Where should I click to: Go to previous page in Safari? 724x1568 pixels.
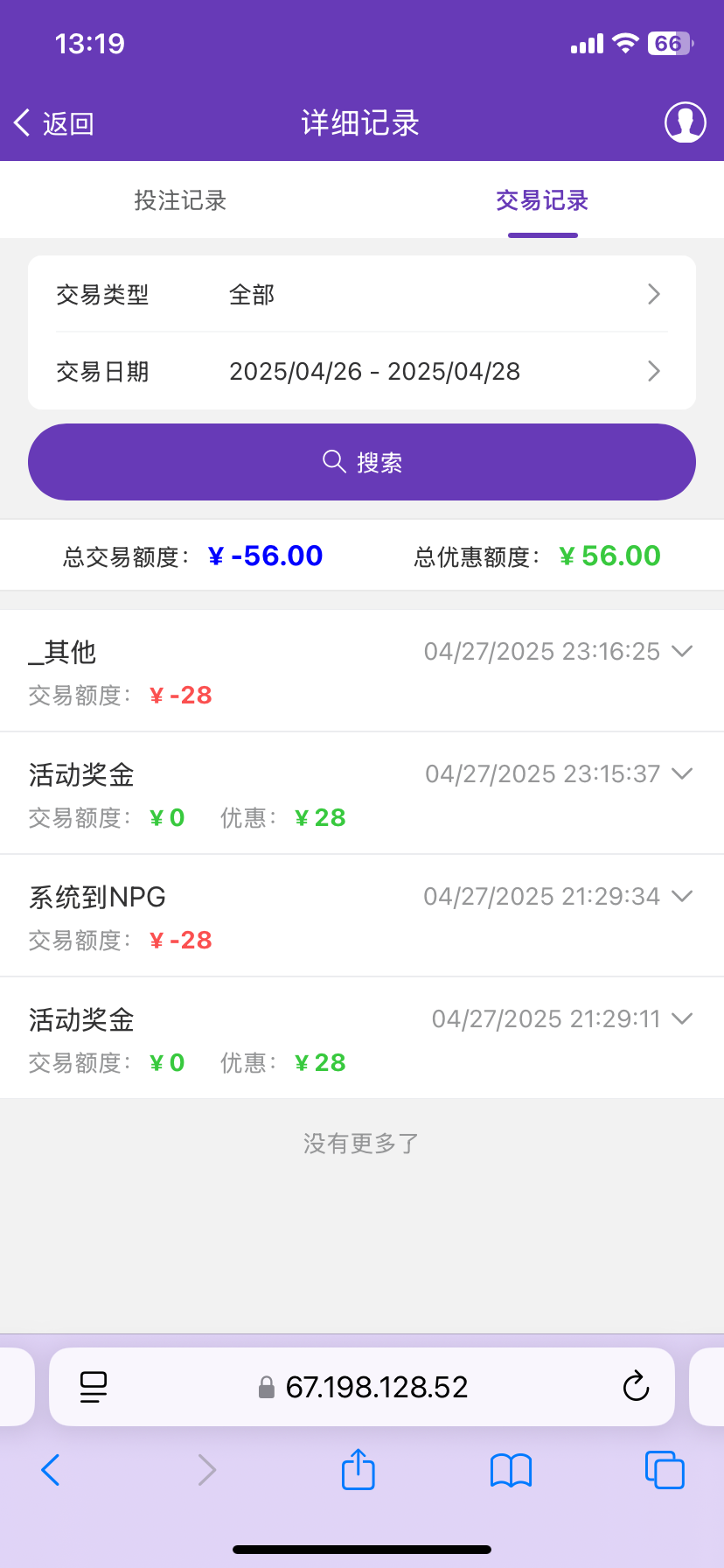(x=51, y=1470)
